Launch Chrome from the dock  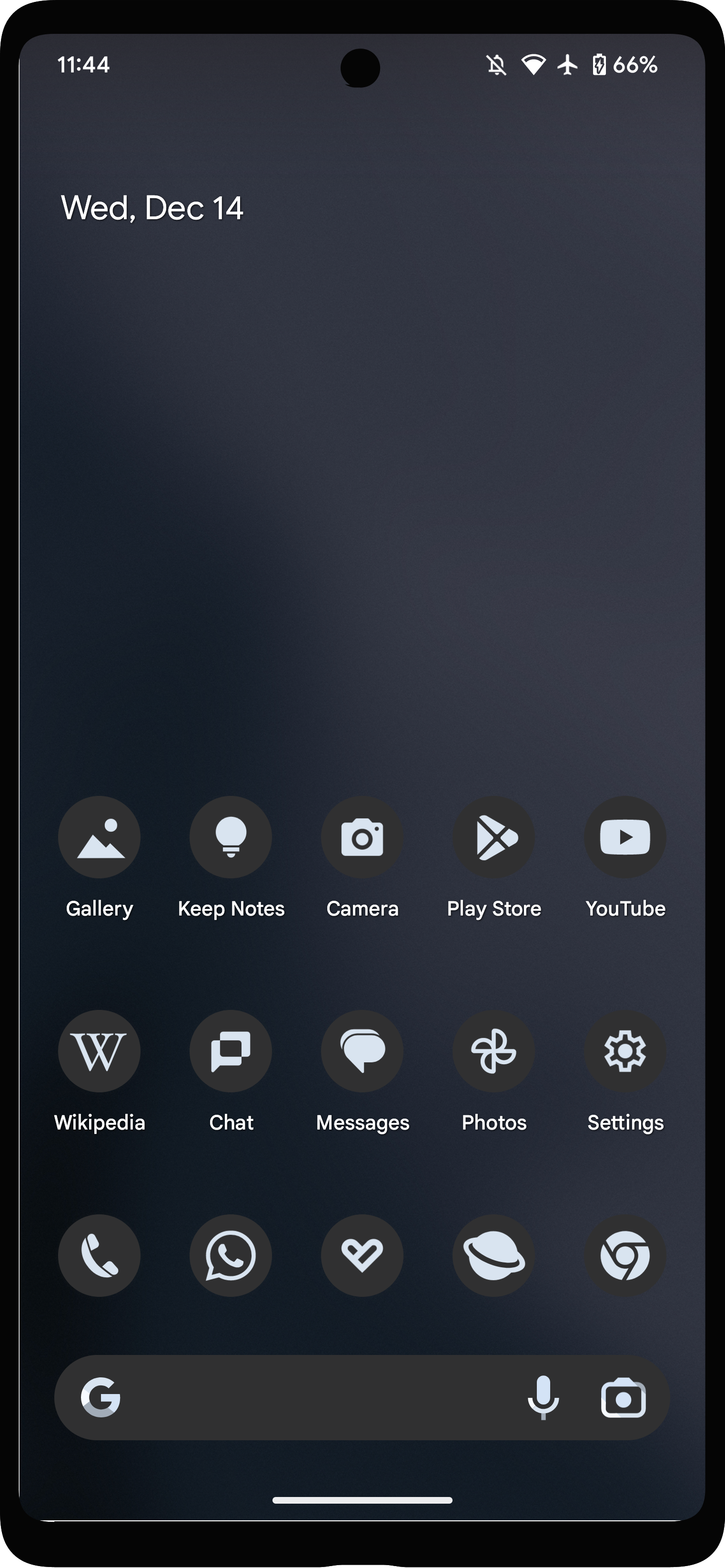click(x=625, y=1256)
